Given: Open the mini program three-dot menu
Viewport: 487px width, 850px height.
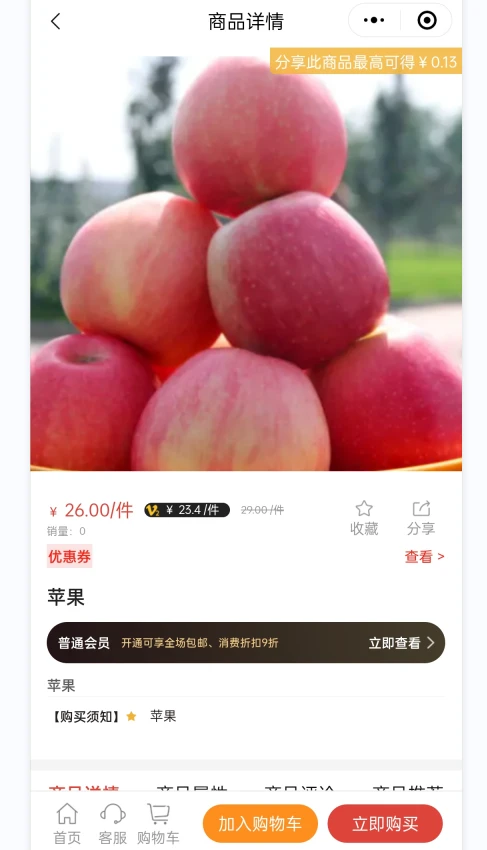Looking at the screenshot, I should (x=374, y=21).
